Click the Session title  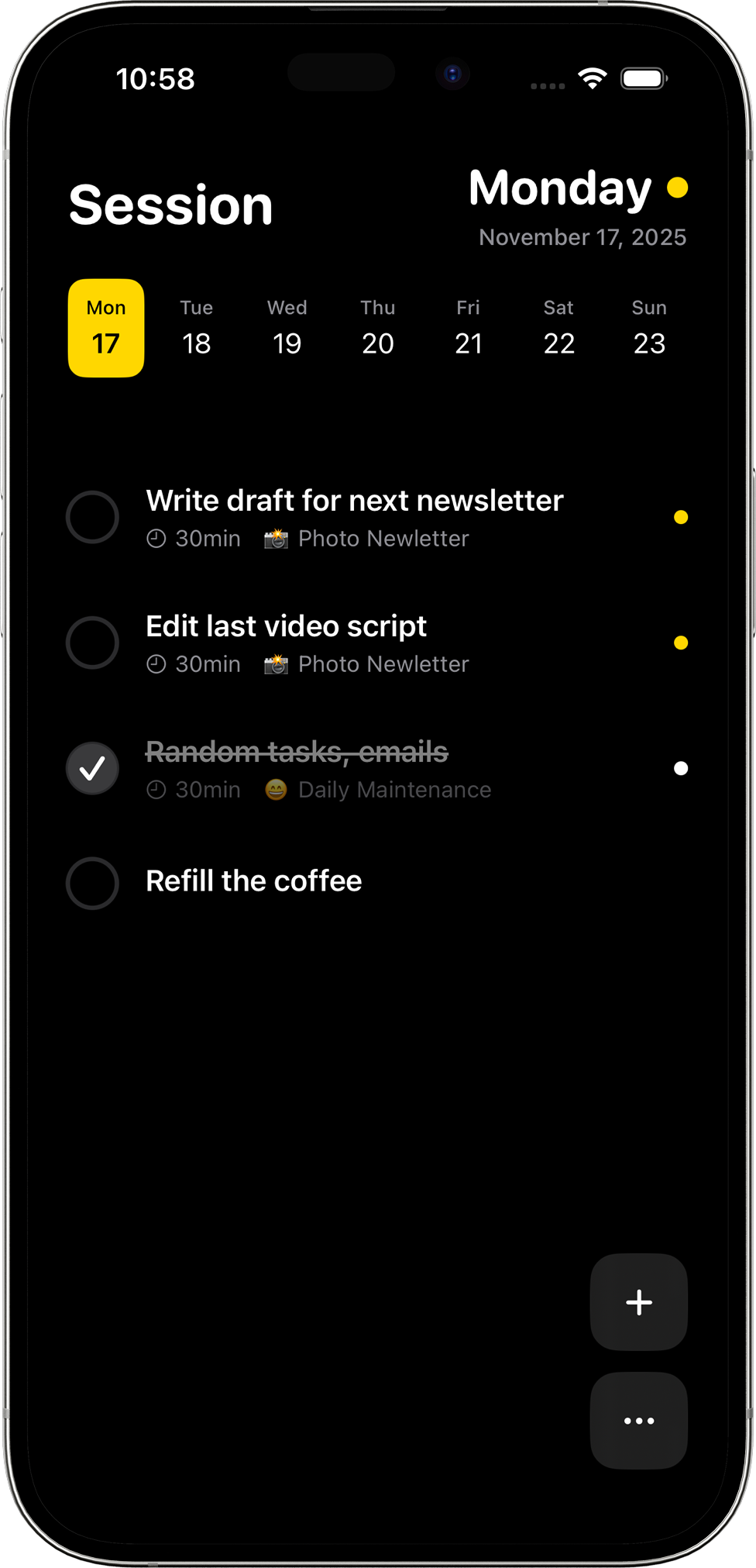click(170, 204)
